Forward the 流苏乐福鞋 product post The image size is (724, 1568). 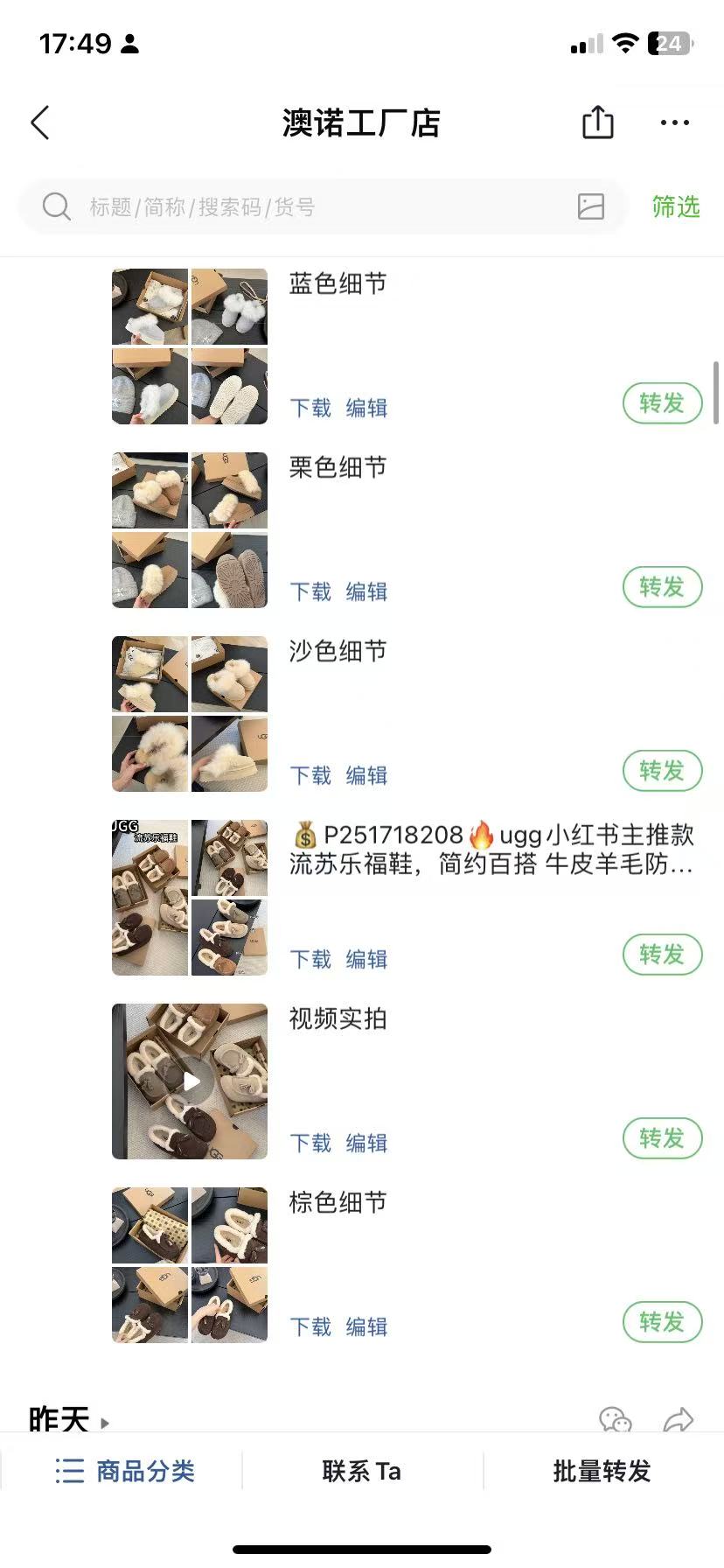tap(662, 955)
